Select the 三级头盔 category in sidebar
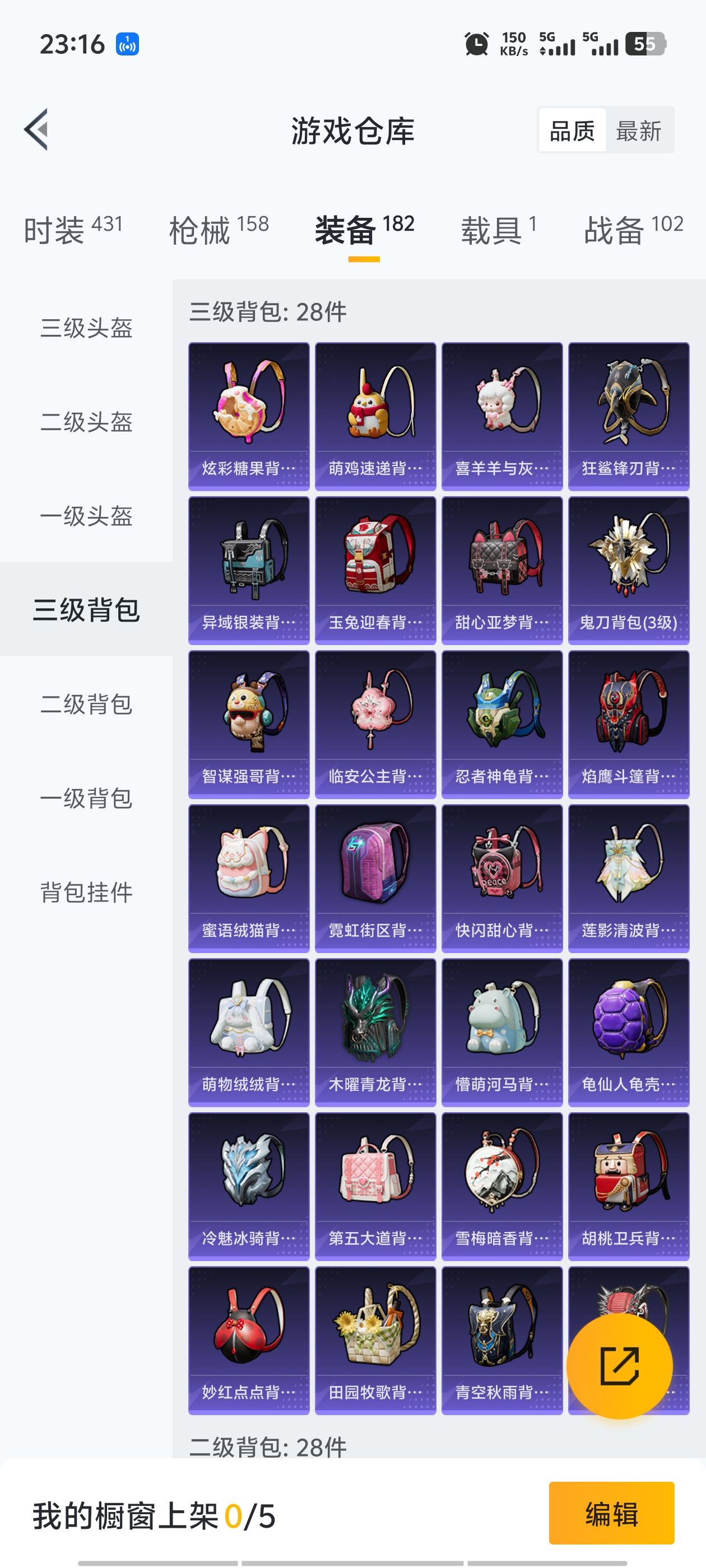 click(x=86, y=328)
